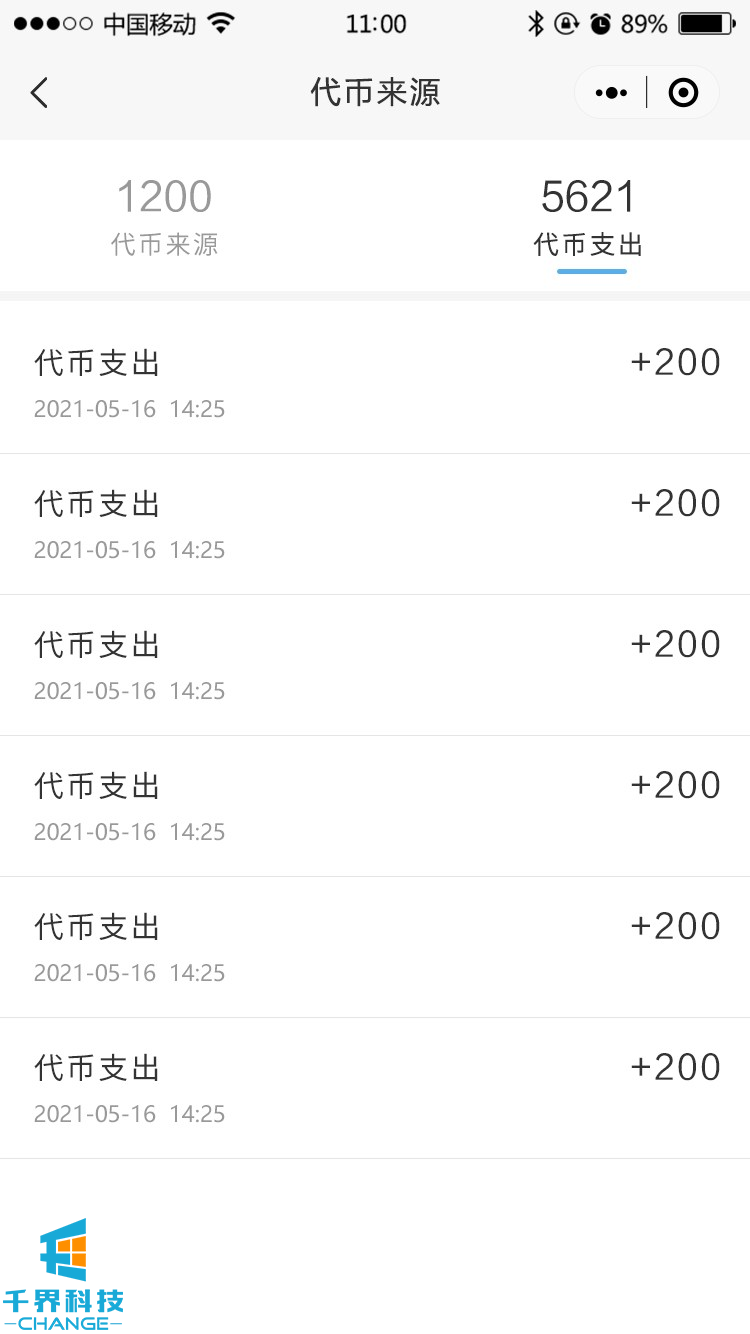Open the mini program more options menu
This screenshot has height=1334, width=750.
click(611, 93)
